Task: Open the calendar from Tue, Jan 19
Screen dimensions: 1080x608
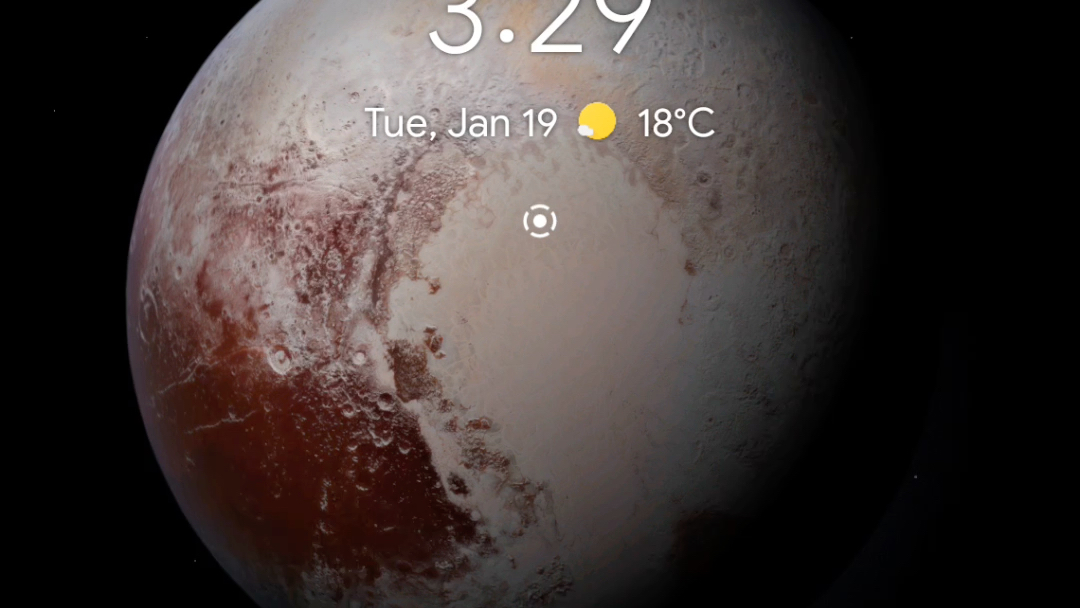Action: [x=461, y=124]
